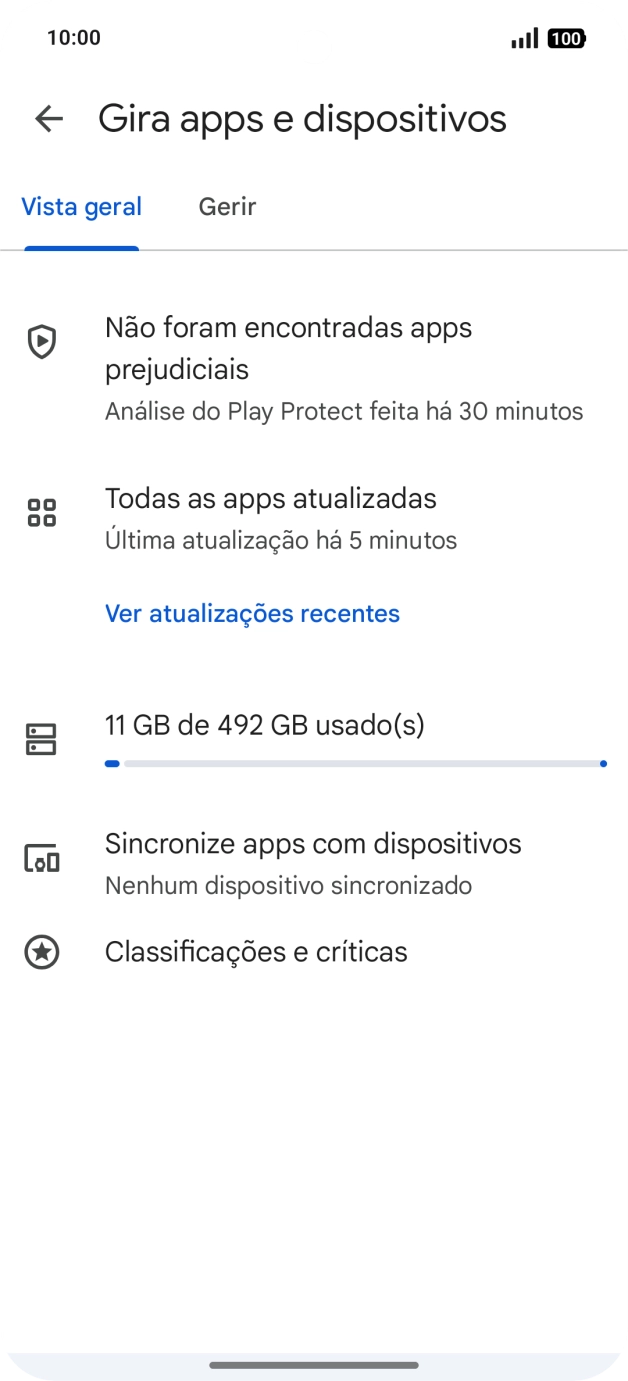Select the Vista geral tab
Viewport: 628px width, 1381px height.
(x=82, y=207)
